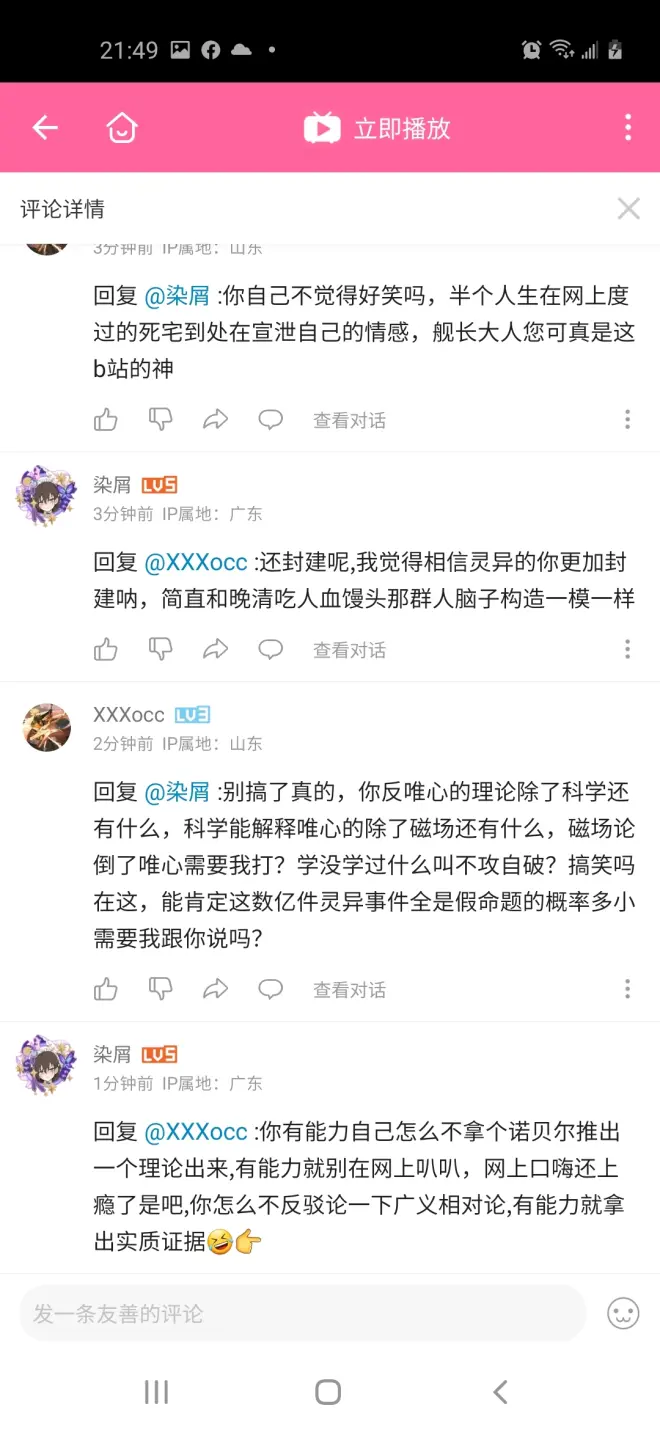Like the comment starting with 你自己不觉得好笑吗
The width and height of the screenshot is (660, 1430).
pyautogui.click(x=106, y=420)
